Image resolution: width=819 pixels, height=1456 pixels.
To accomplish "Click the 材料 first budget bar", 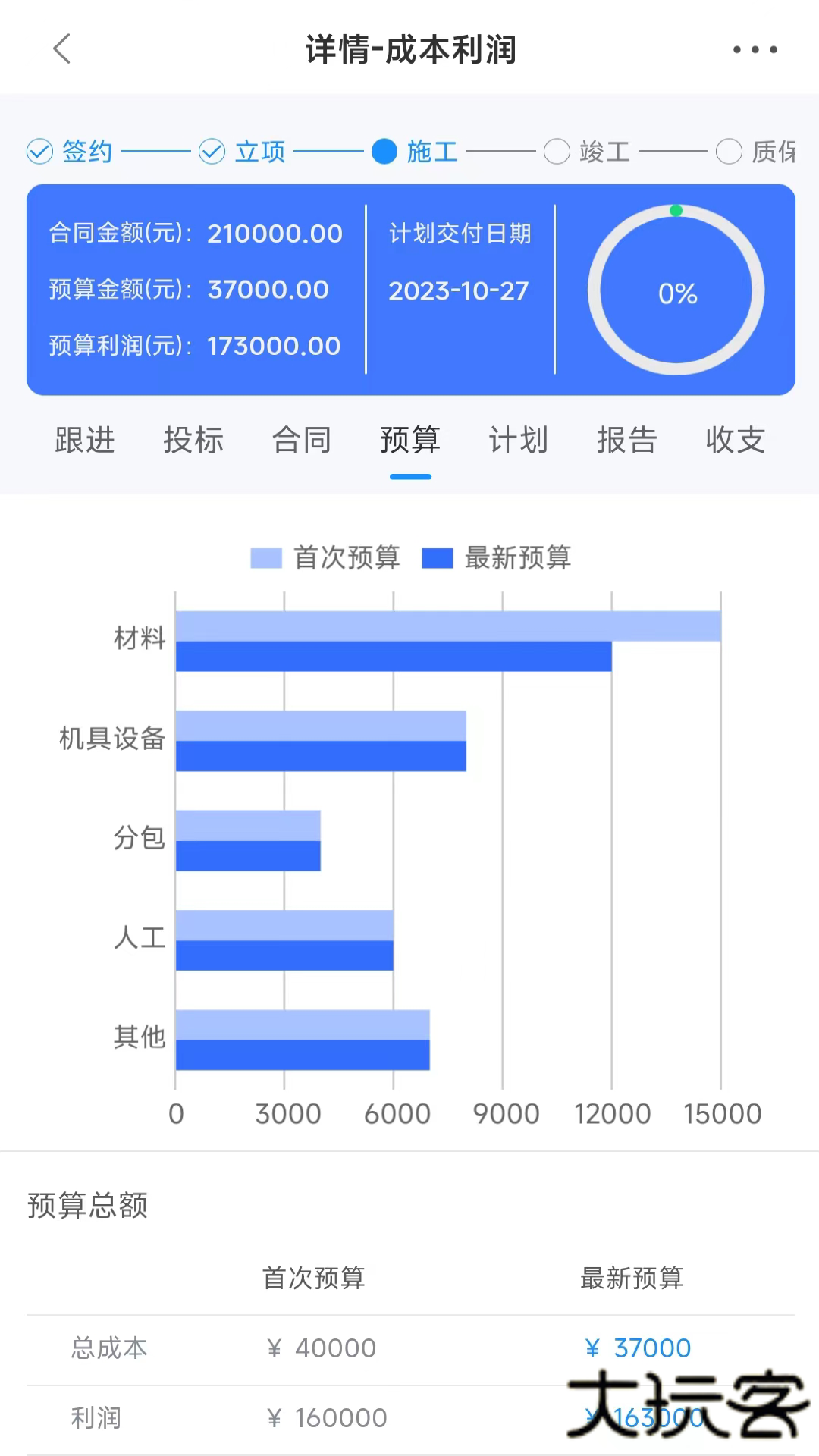I will [x=446, y=626].
